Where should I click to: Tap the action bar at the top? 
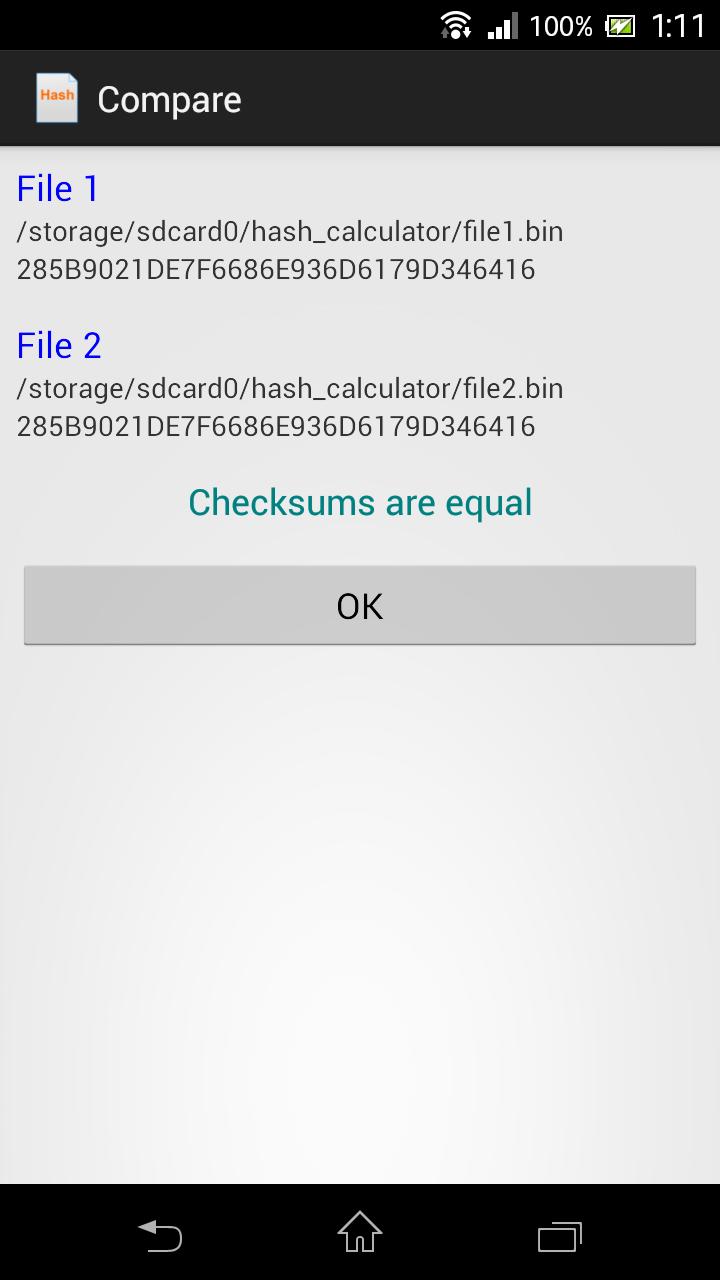tap(360, 97)
